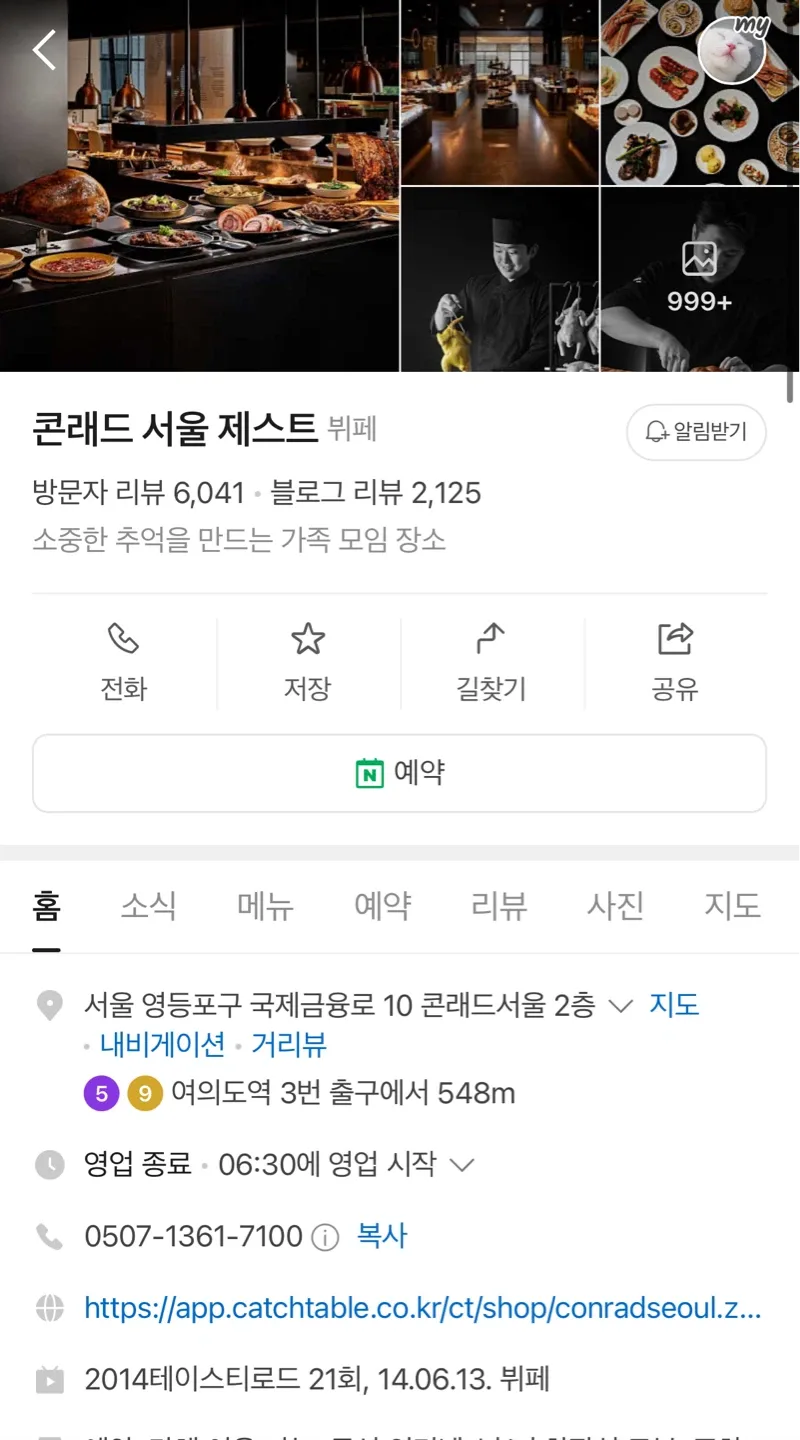Tap the 예약 reservation button
800x1440 pixels.
pyautogui.click(x=400, y=773)
